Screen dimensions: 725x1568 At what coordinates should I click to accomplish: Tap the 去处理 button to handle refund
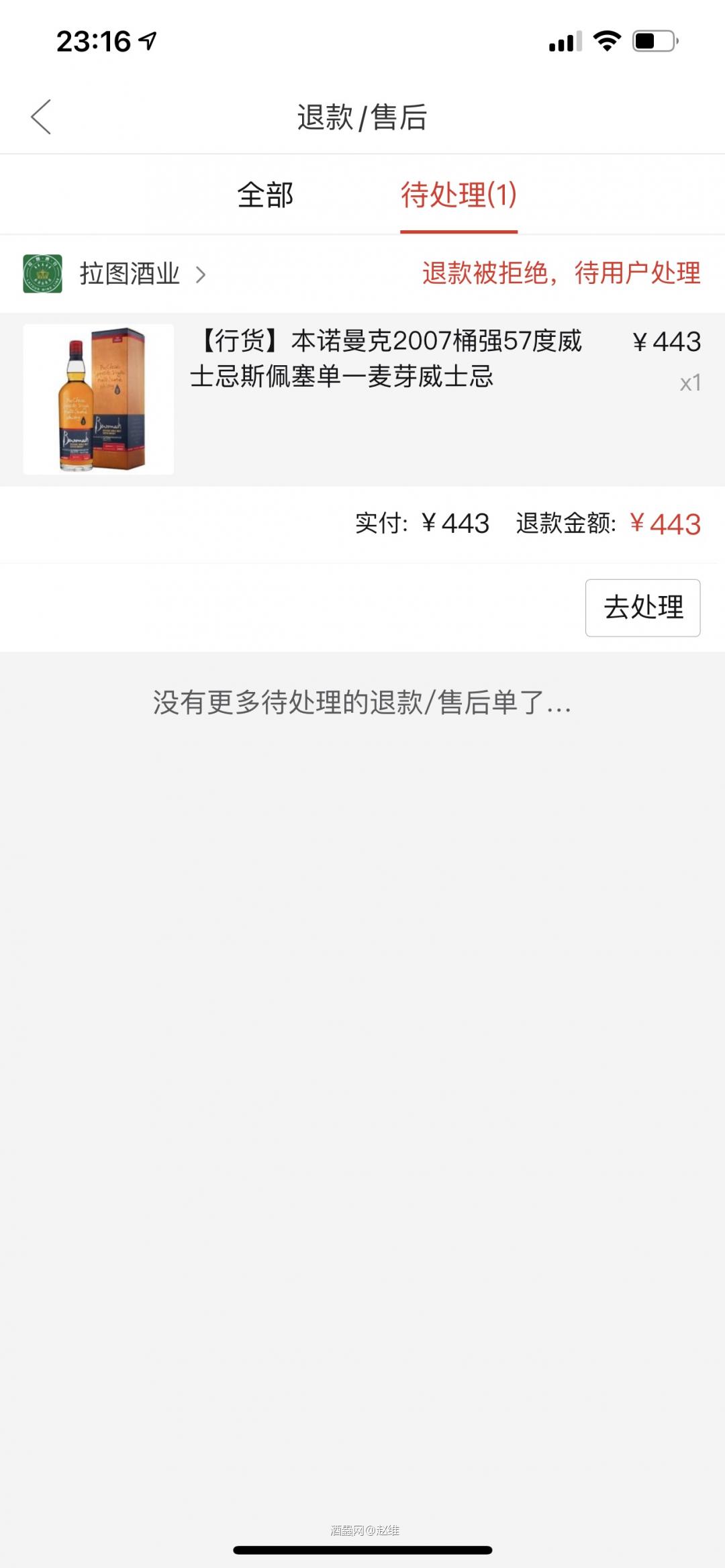(x=642, y=607)
